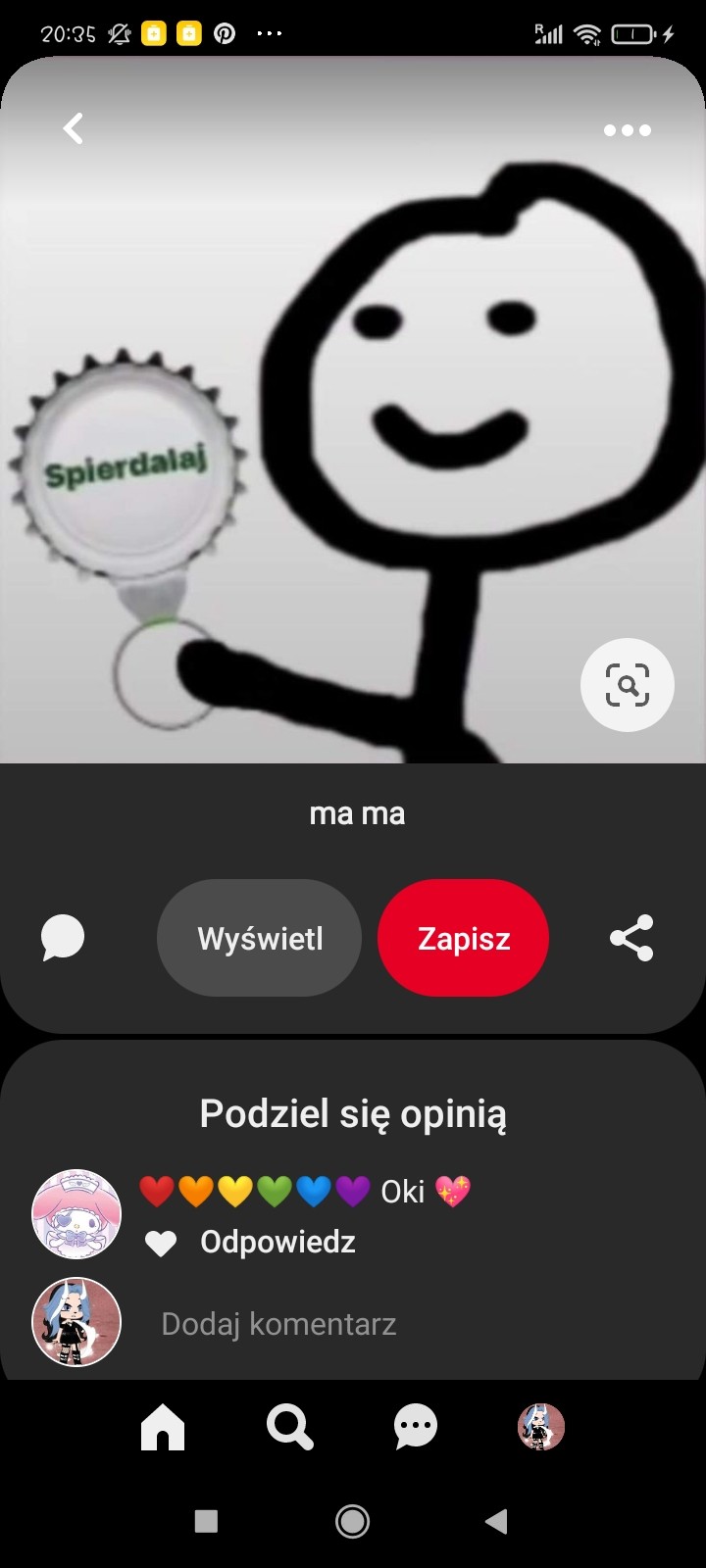Switch to the Search tab
706x1568 pixels.
tap(289, 1426)
